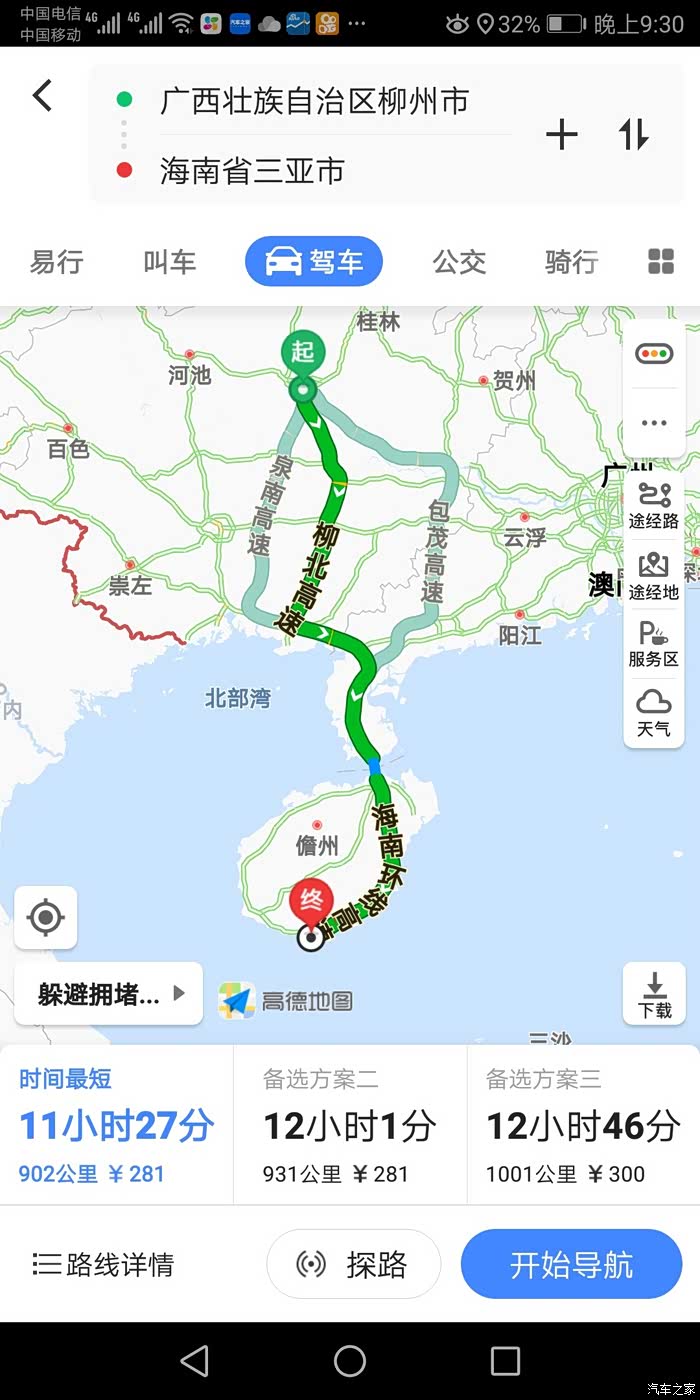Tap the back arrow at top left
Viewport: 700px width, 1400px height.
(42, 96)
